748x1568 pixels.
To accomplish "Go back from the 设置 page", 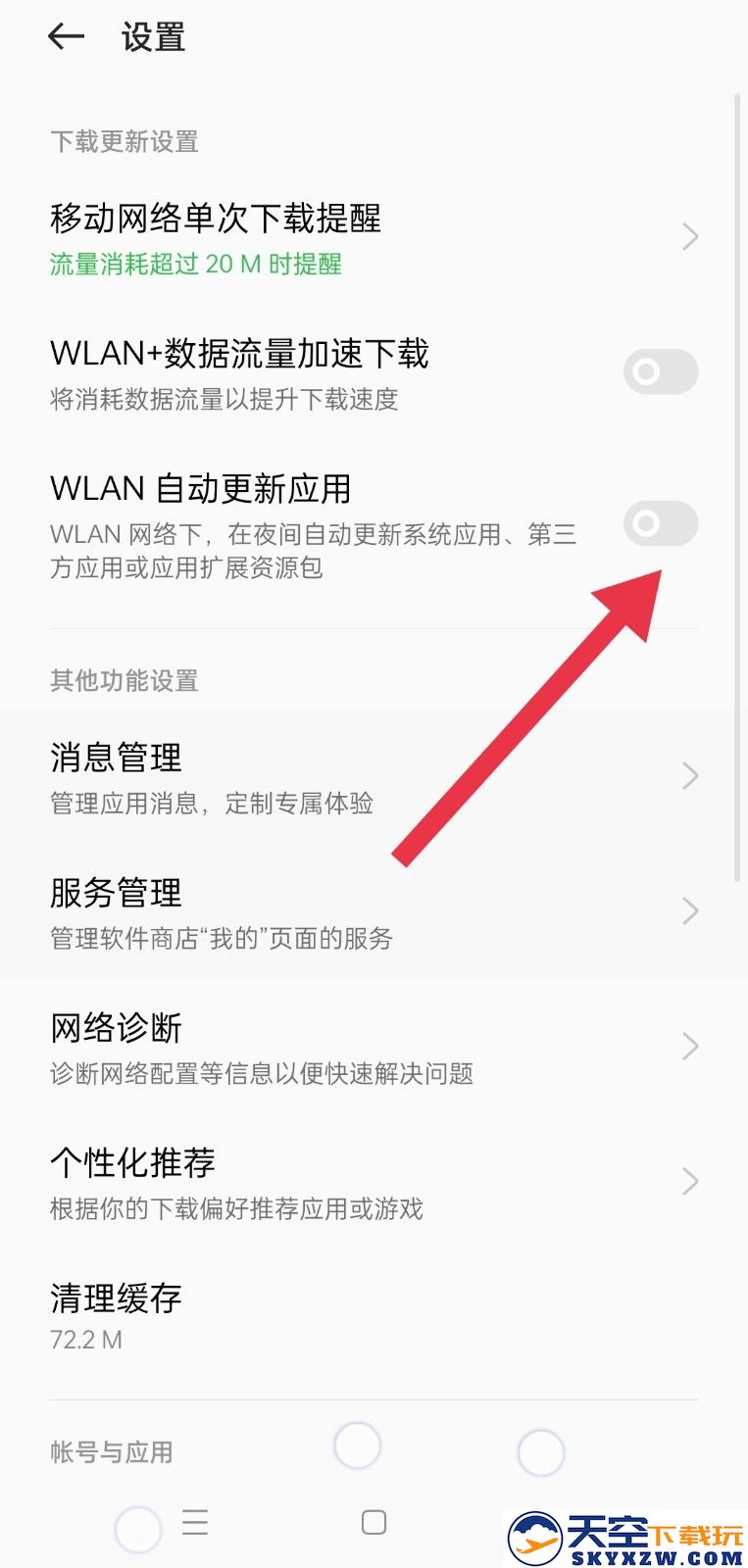I will coord(66,37).
